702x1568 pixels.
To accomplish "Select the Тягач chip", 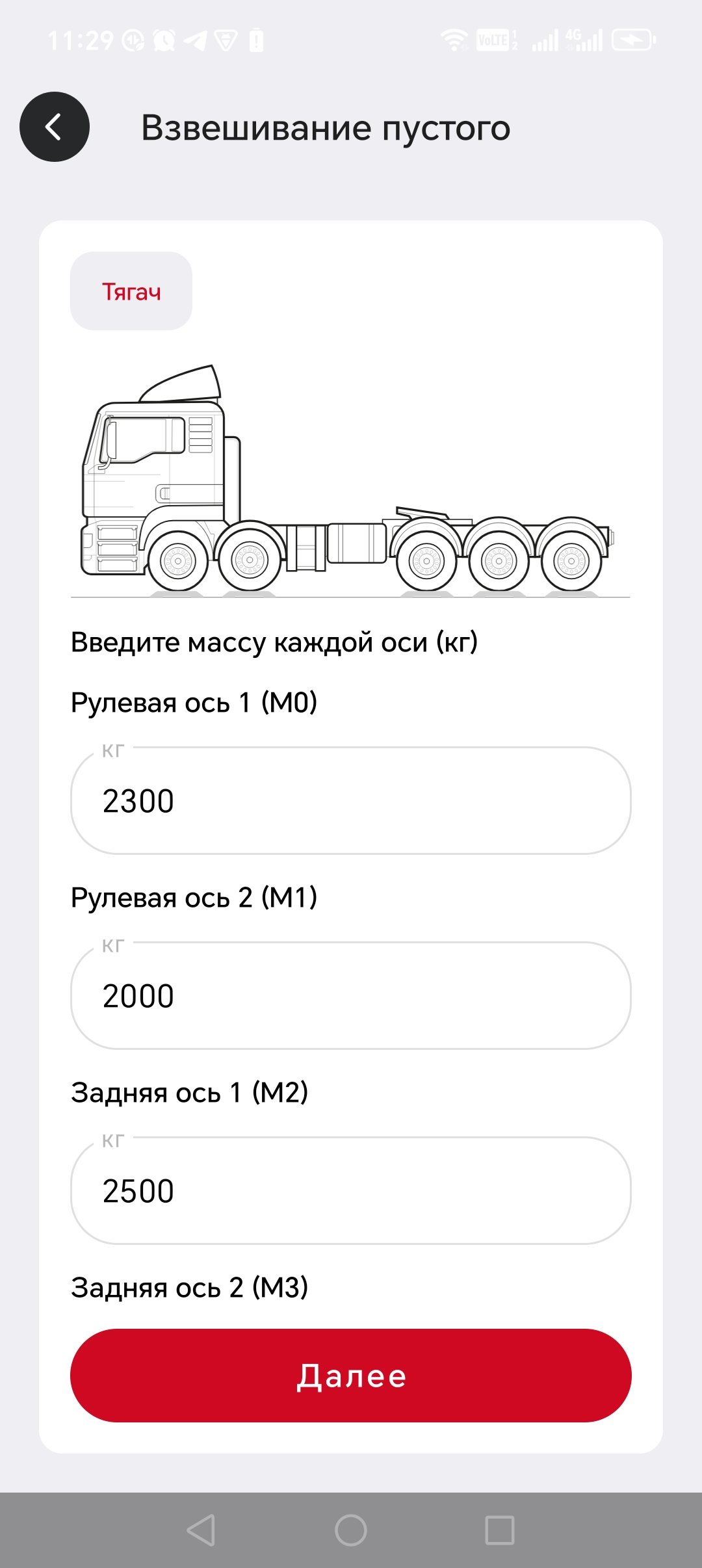I will (x=131, y=291).
